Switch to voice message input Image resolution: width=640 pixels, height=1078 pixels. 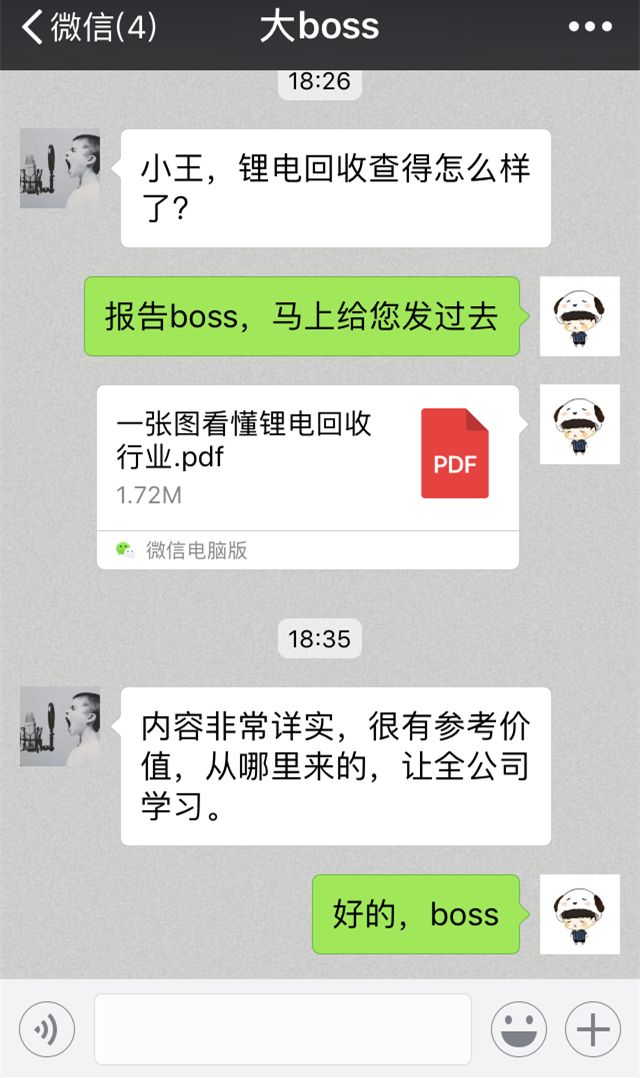(47, 1029)
